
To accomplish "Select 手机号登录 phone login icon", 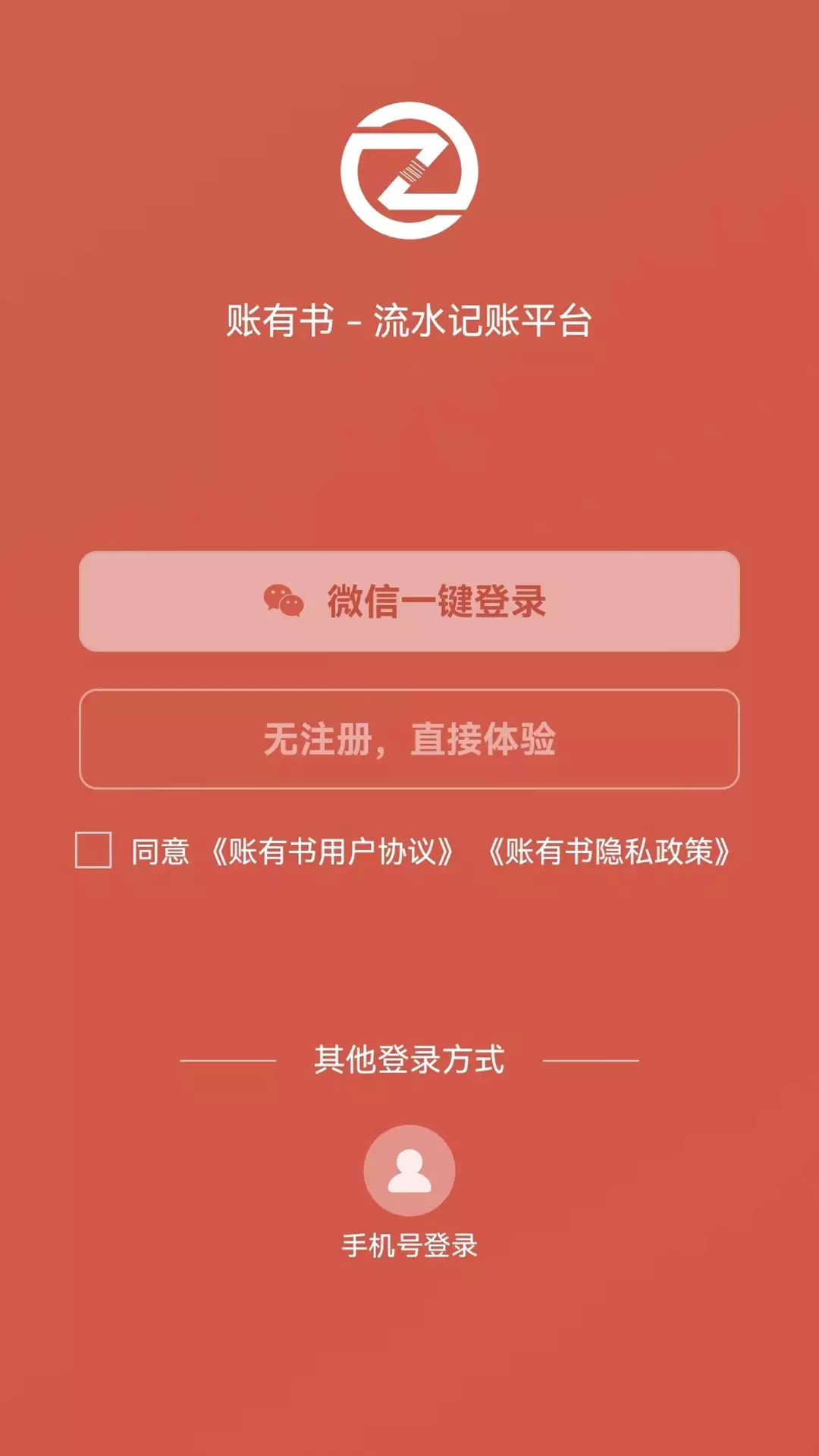I will (x=409, y=1171).
